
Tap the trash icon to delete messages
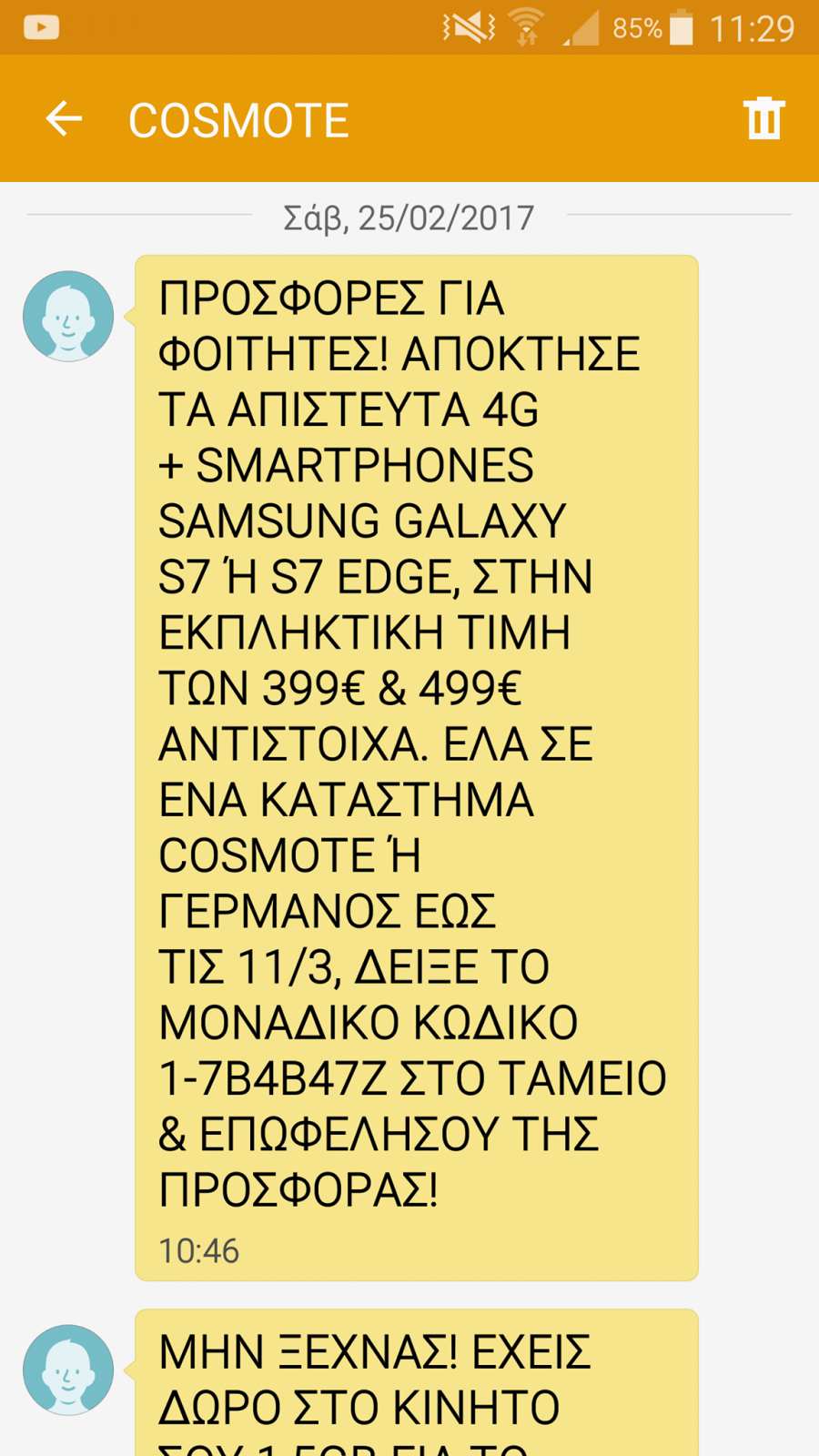pyautogui.click(x=763, y=118)
